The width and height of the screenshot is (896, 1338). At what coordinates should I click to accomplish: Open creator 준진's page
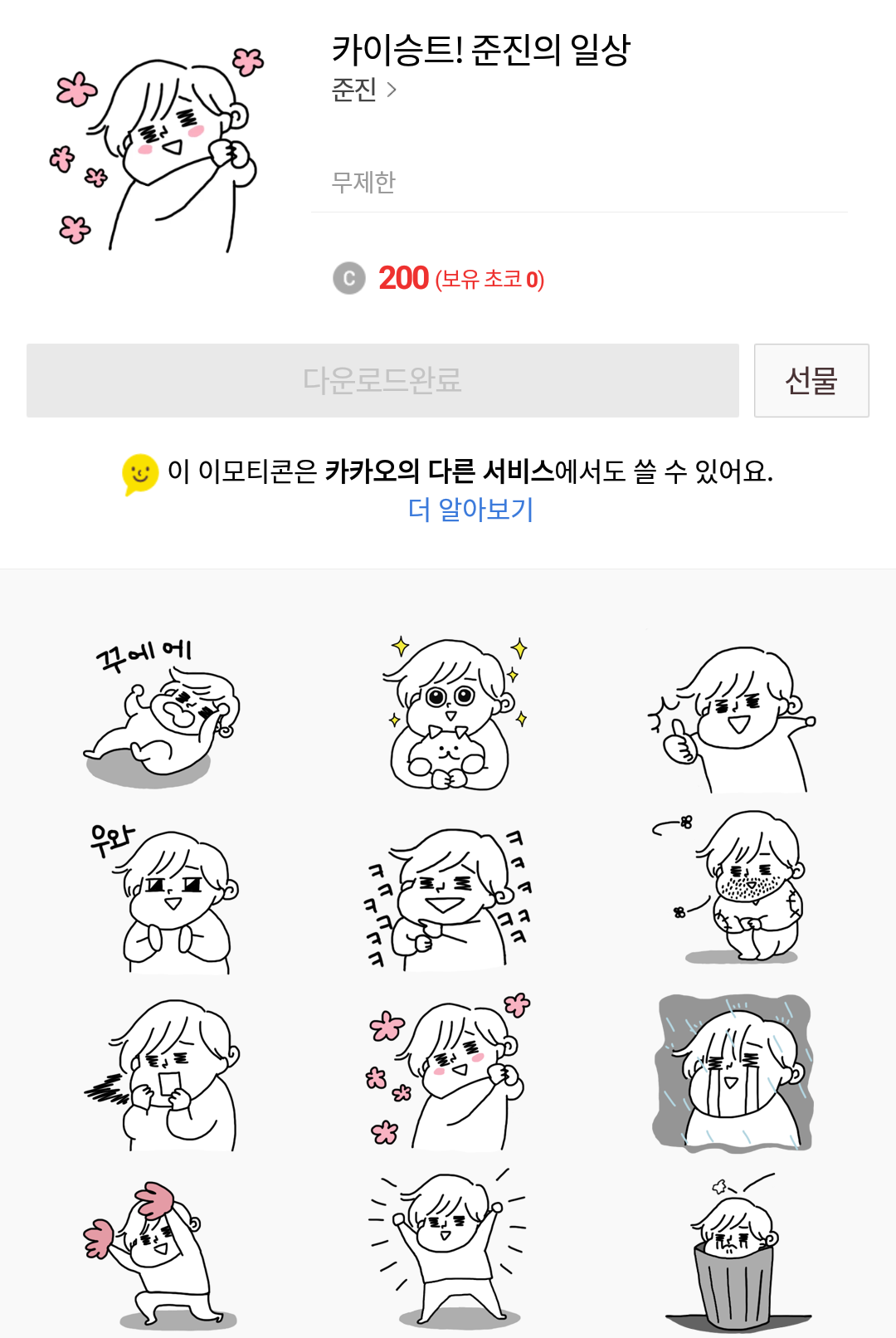(363, 90)
